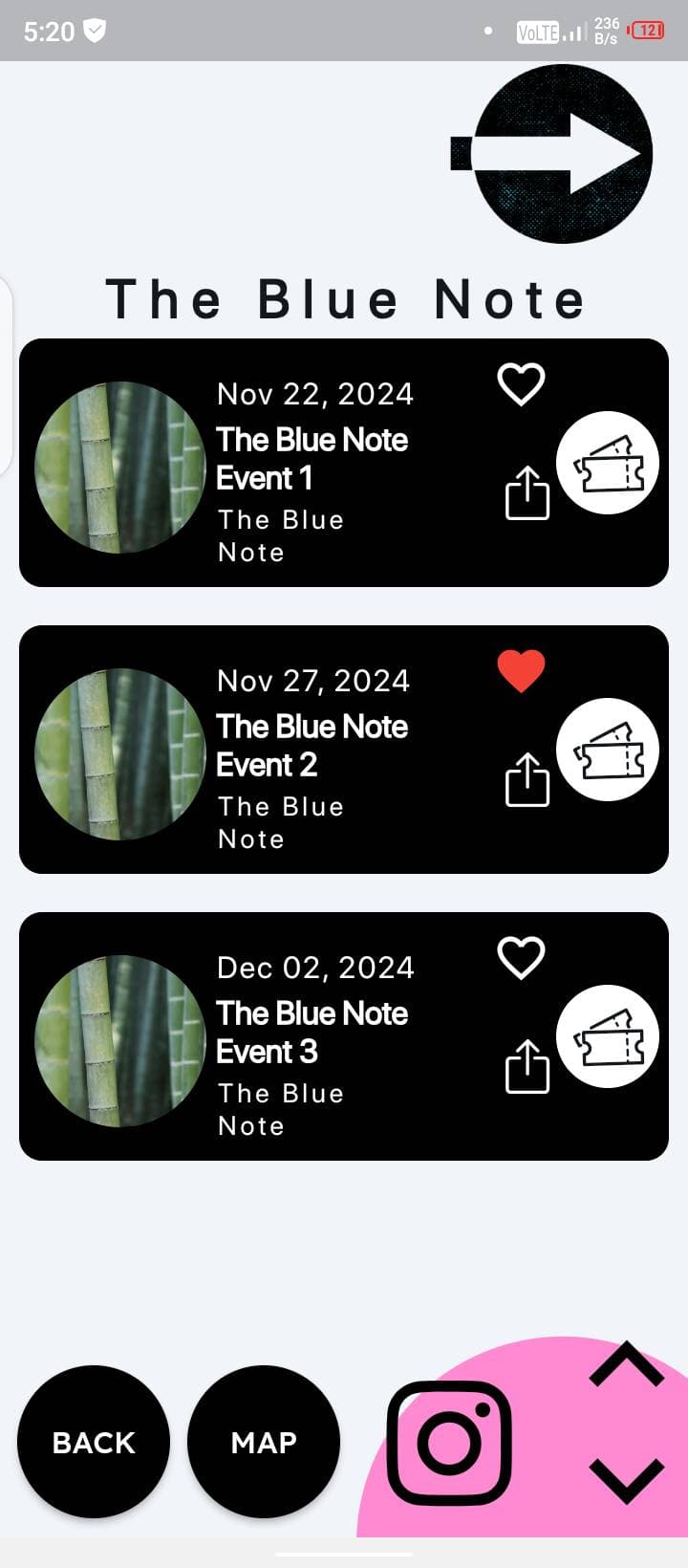This screenshot has height=1568, width=688.
Task: Open the Dec 02 event card
Action: click(x=315, y=1037)
